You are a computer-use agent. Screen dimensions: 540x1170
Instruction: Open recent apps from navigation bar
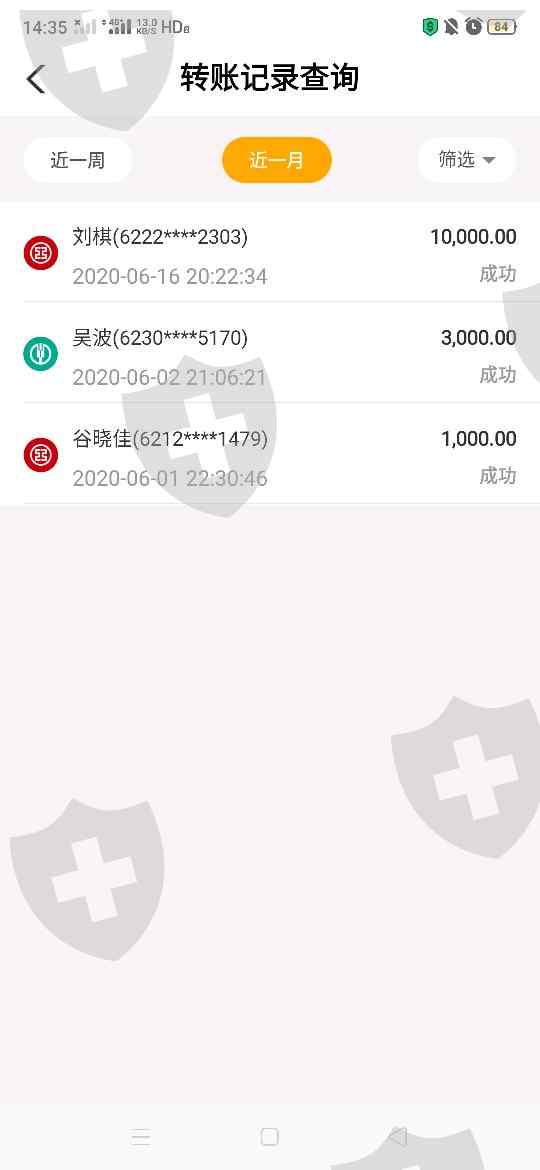pos(140,1137)
